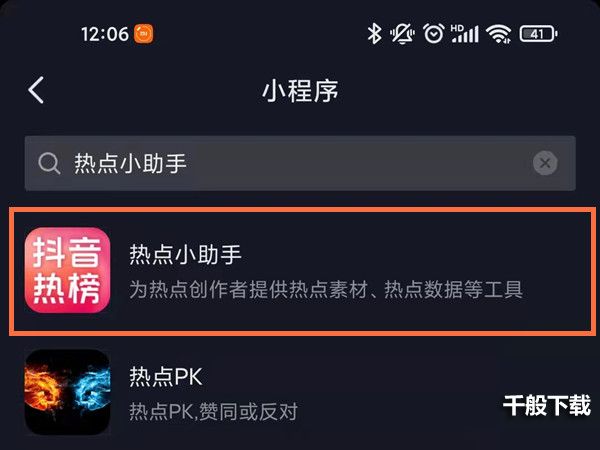The width and height of the screenshot is (600, 450).
Task: Go back from the 小程序 page
Action: point(37,91)
